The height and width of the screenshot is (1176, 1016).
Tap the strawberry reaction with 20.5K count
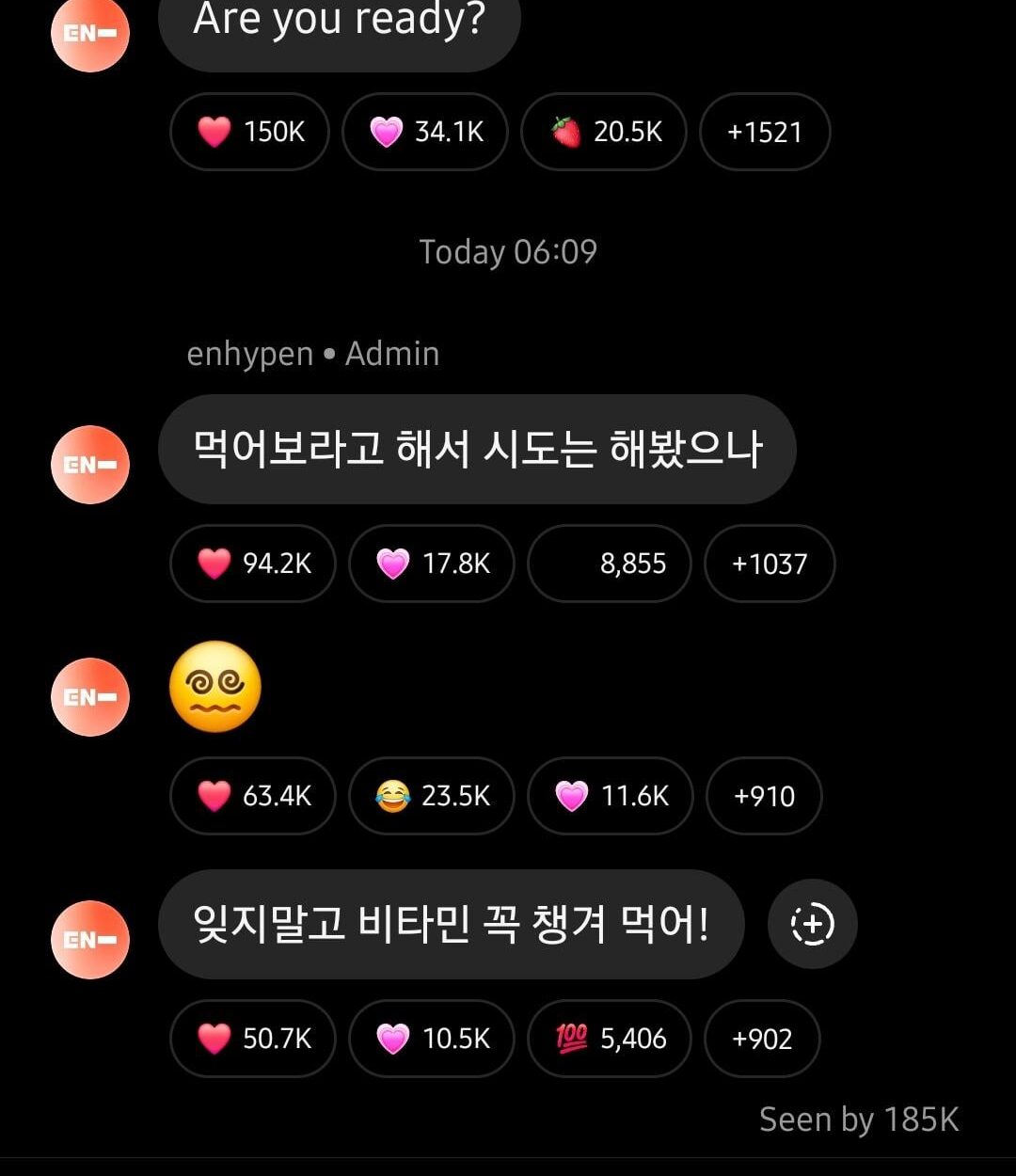pyautogui.click(x=603, y=132)
